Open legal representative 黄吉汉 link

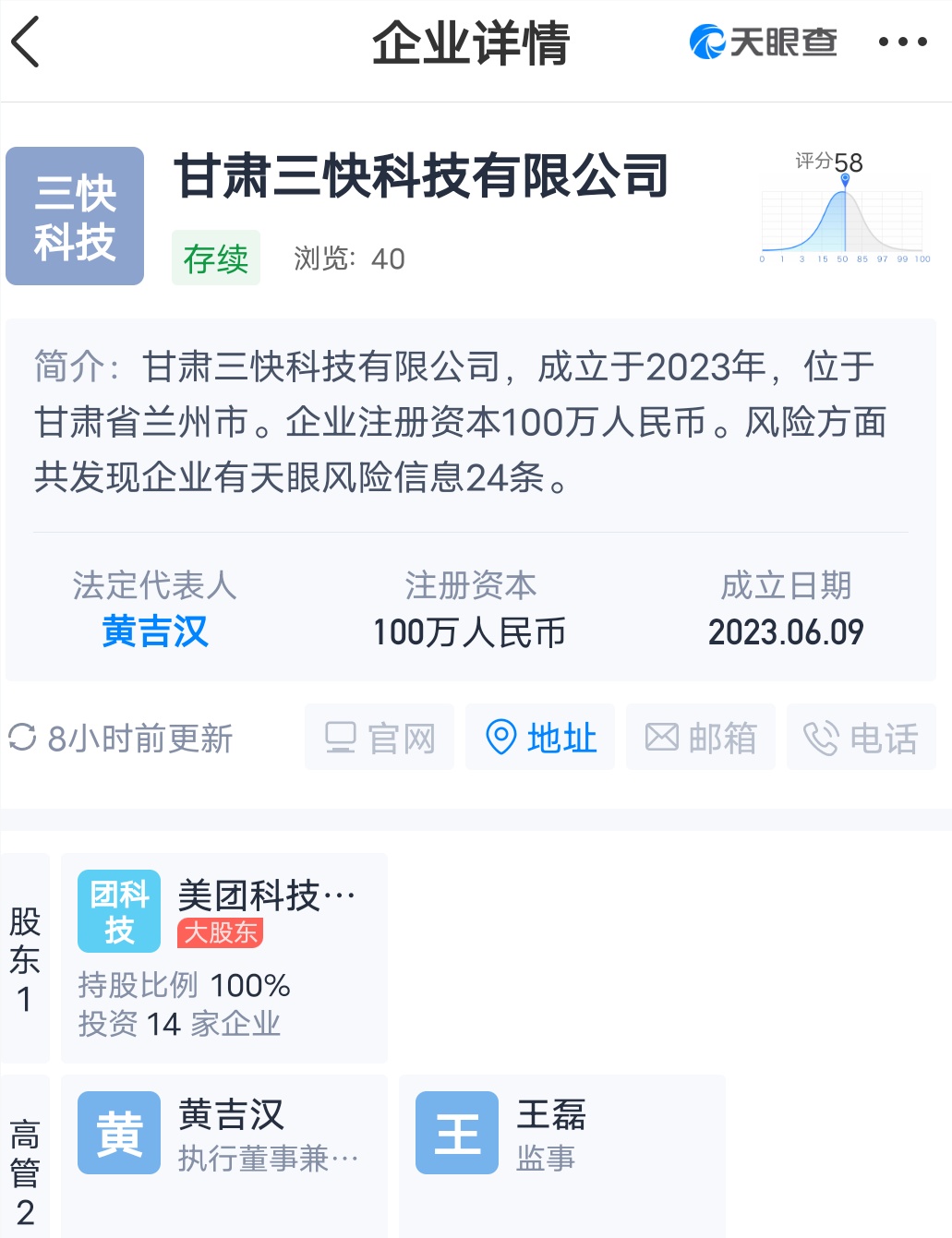(x=155, y=632)
